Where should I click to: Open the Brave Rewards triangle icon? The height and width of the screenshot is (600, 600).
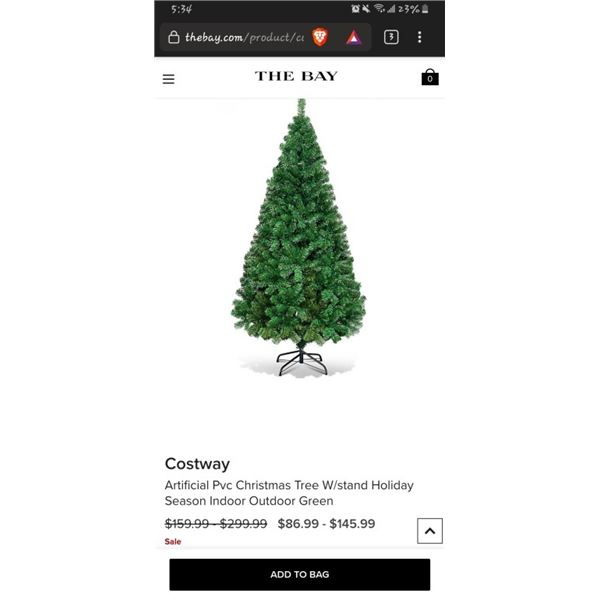[x=353, y=38]
